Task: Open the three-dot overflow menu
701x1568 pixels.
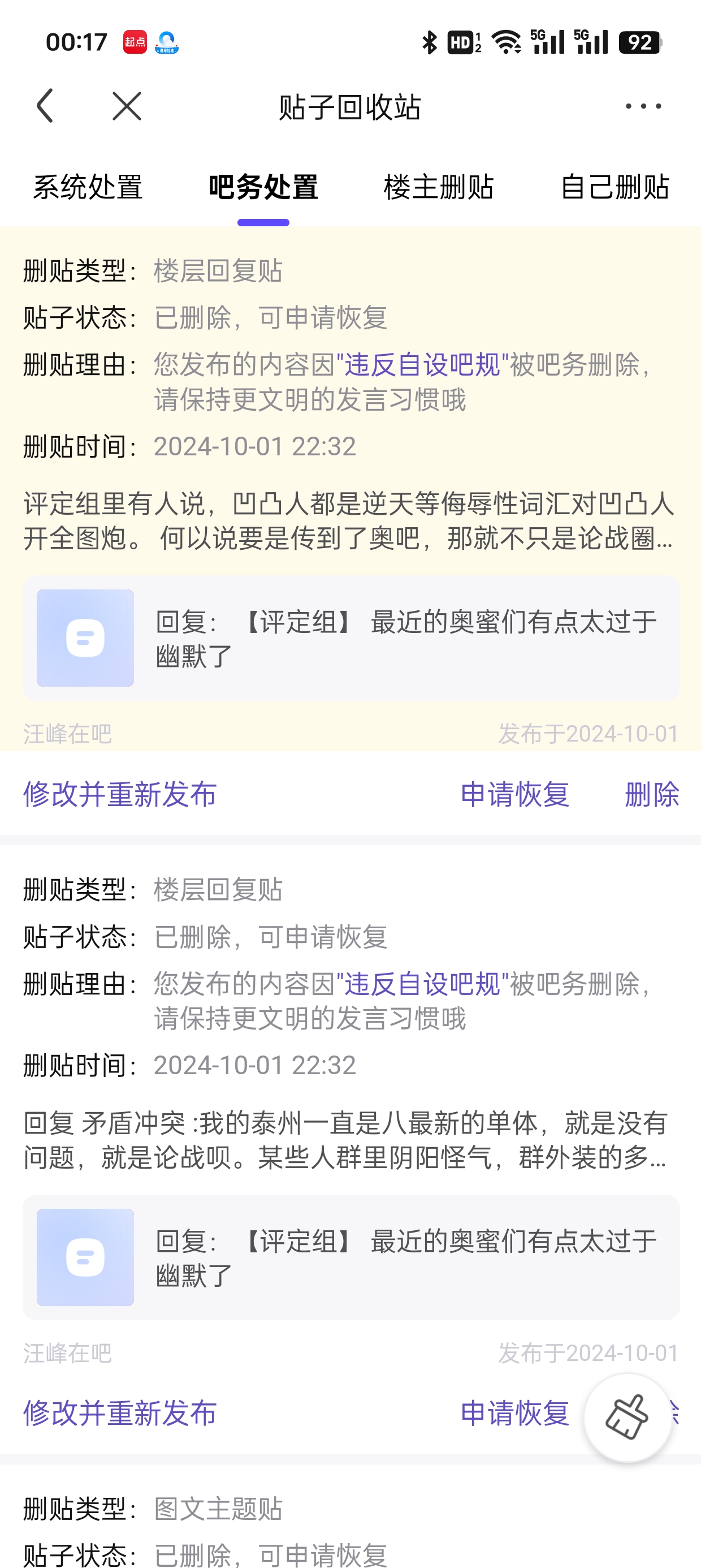Action: click(643, 106)
